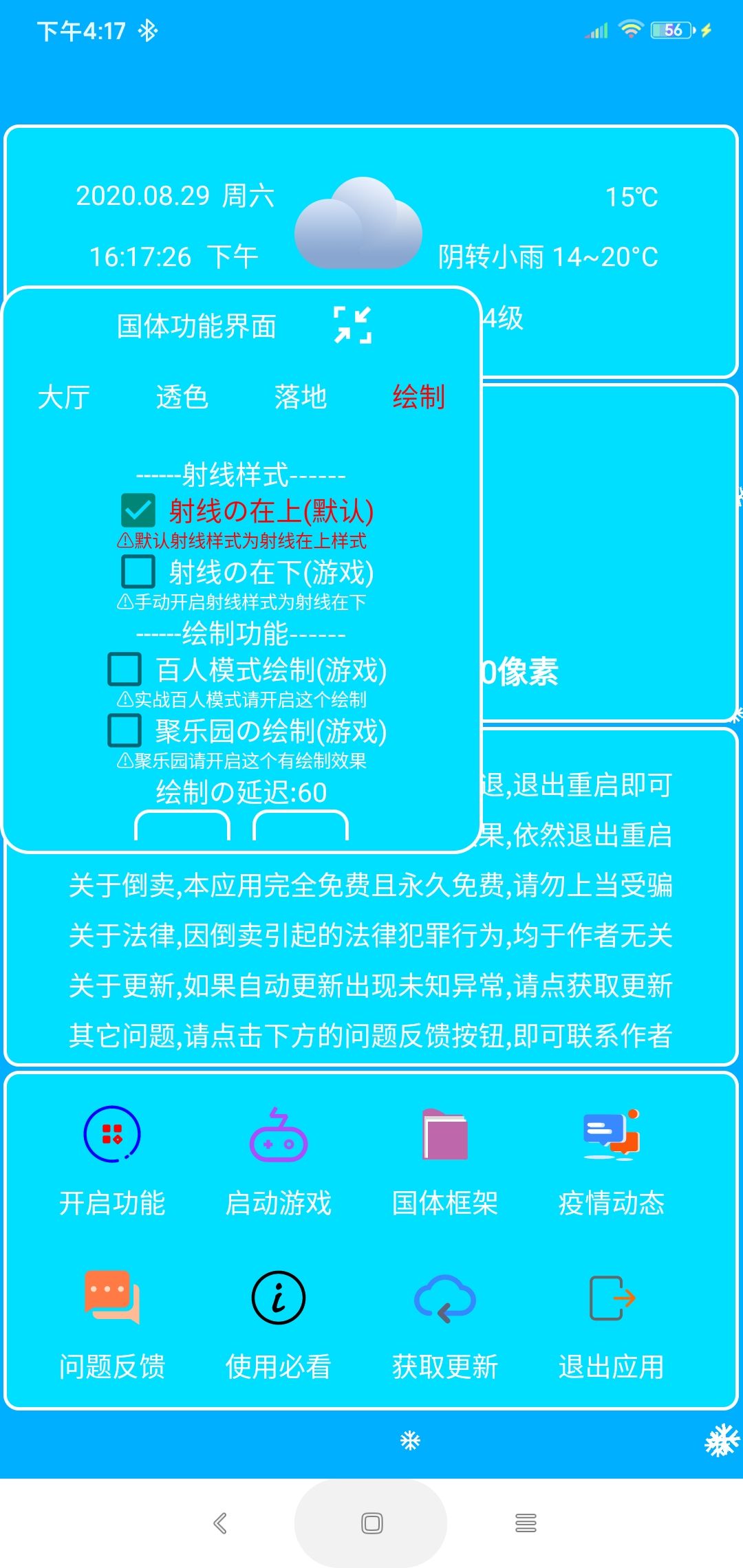Check for updates with 获取更新
Image resolution: width=743 pixels, height=1568 pixels.
(445, 1325)
